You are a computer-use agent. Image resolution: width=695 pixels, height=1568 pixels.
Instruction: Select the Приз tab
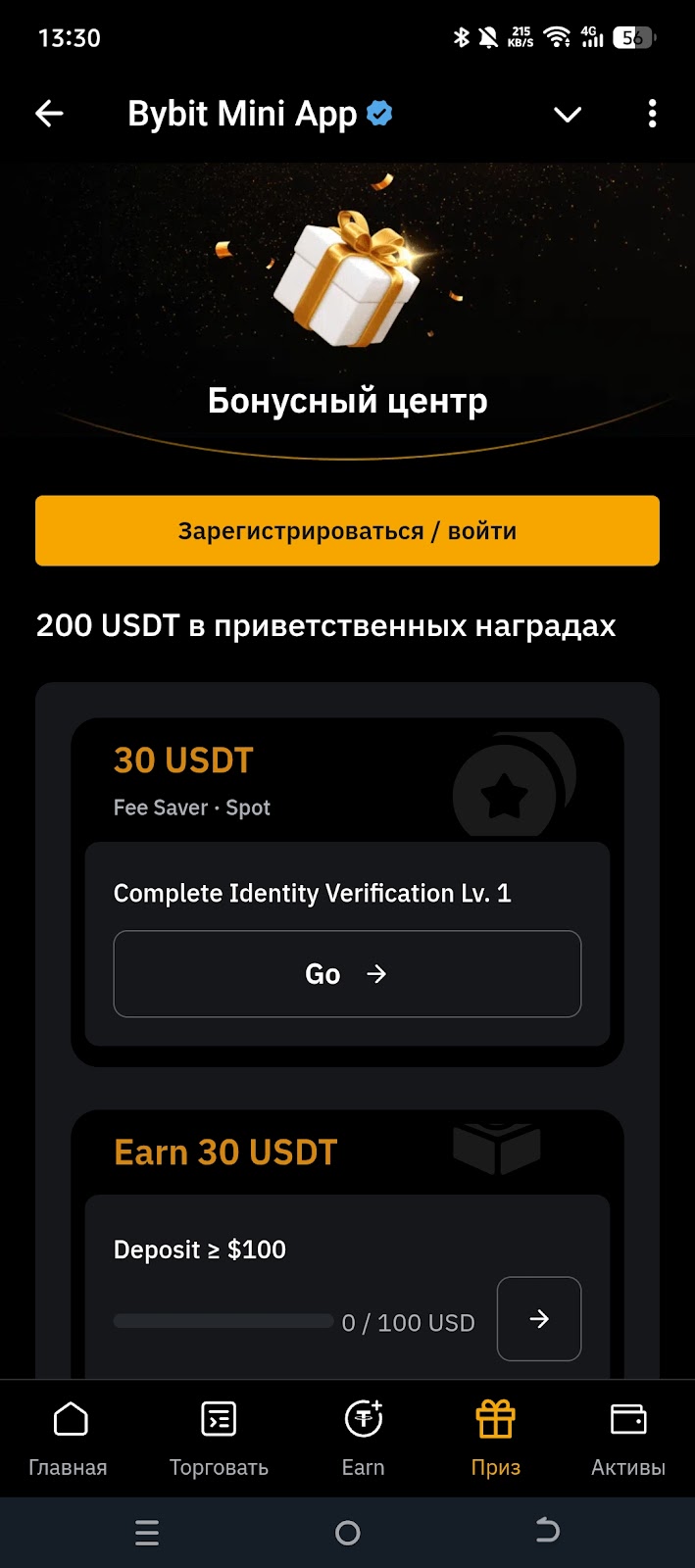[x=495, y=1438]
